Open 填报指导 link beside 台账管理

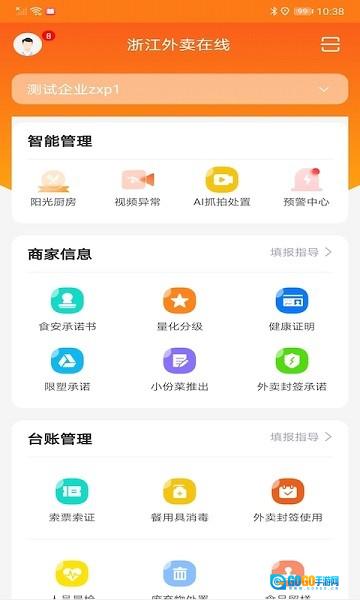[301, 437]
